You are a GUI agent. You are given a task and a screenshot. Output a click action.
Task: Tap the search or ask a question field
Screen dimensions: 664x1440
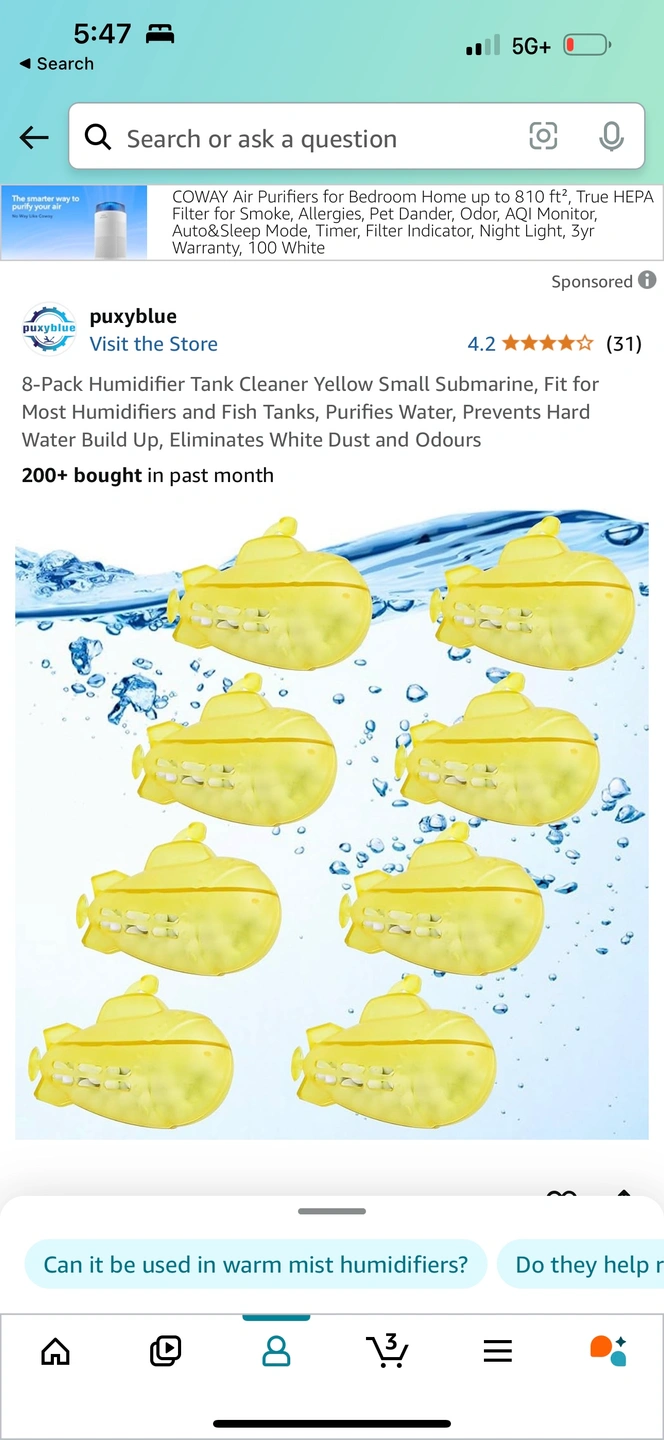point(300,138)
